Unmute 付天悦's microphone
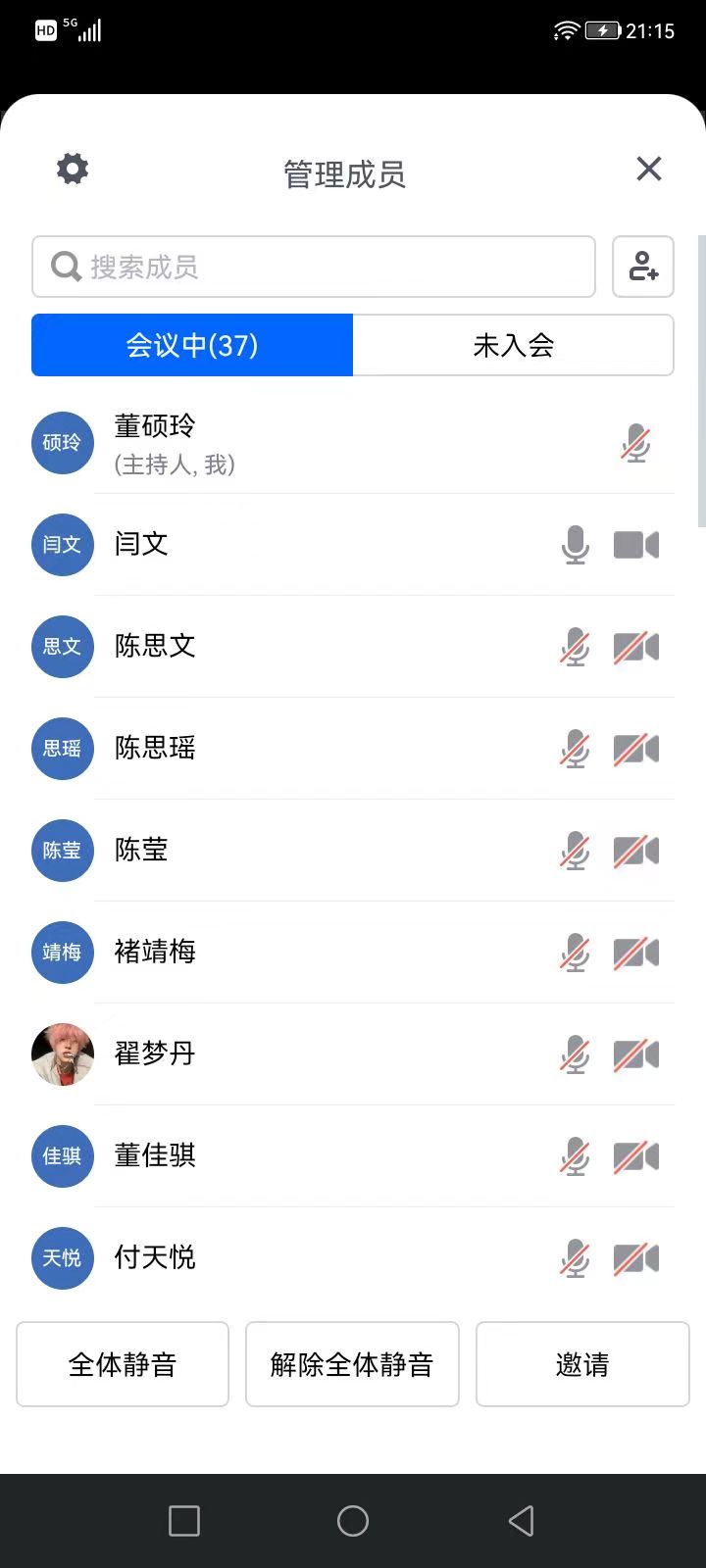This screenshot has height=1568, width=706. [x=576, y=1258]
